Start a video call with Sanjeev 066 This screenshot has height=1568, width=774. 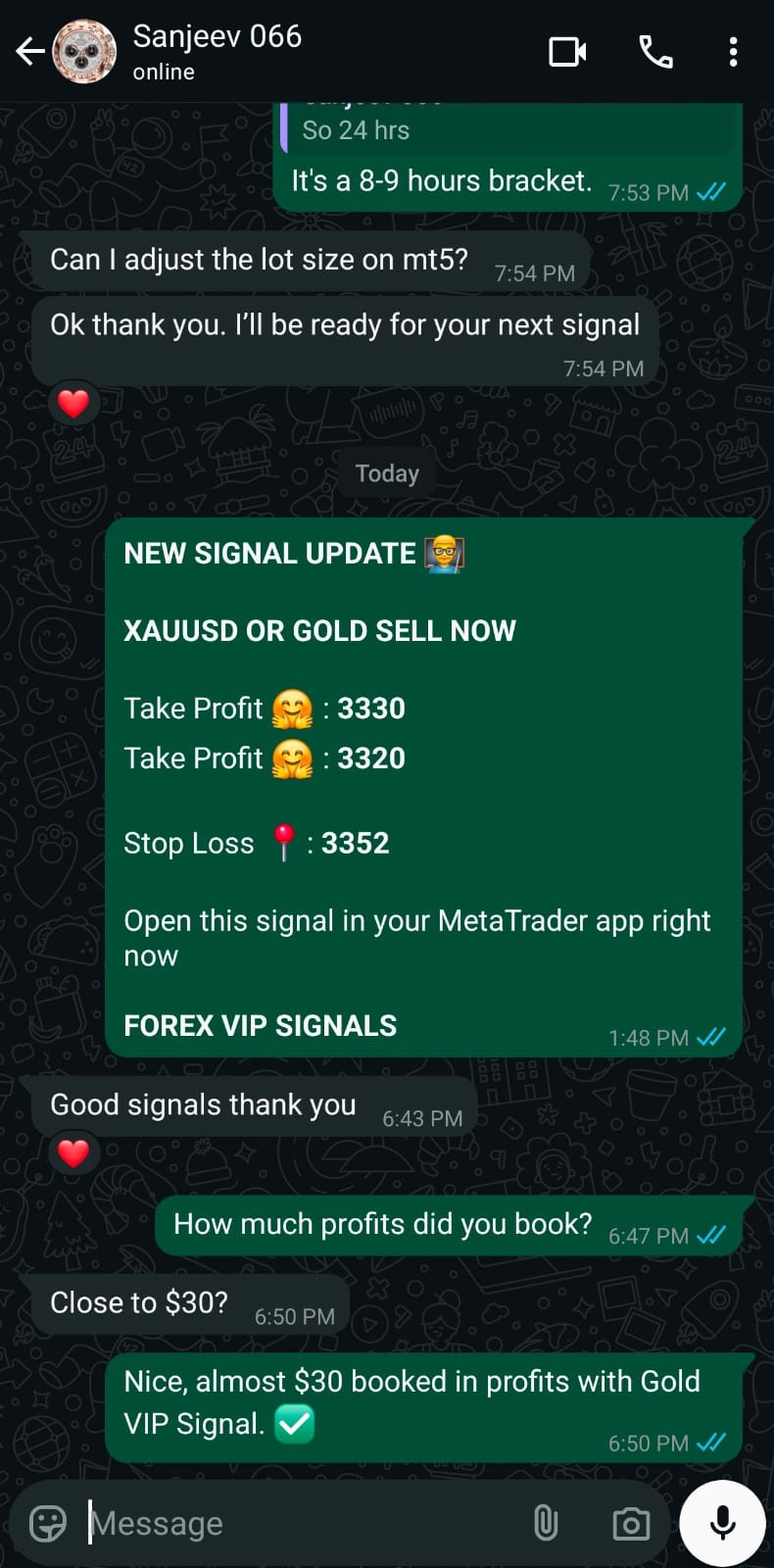point(567,51)
